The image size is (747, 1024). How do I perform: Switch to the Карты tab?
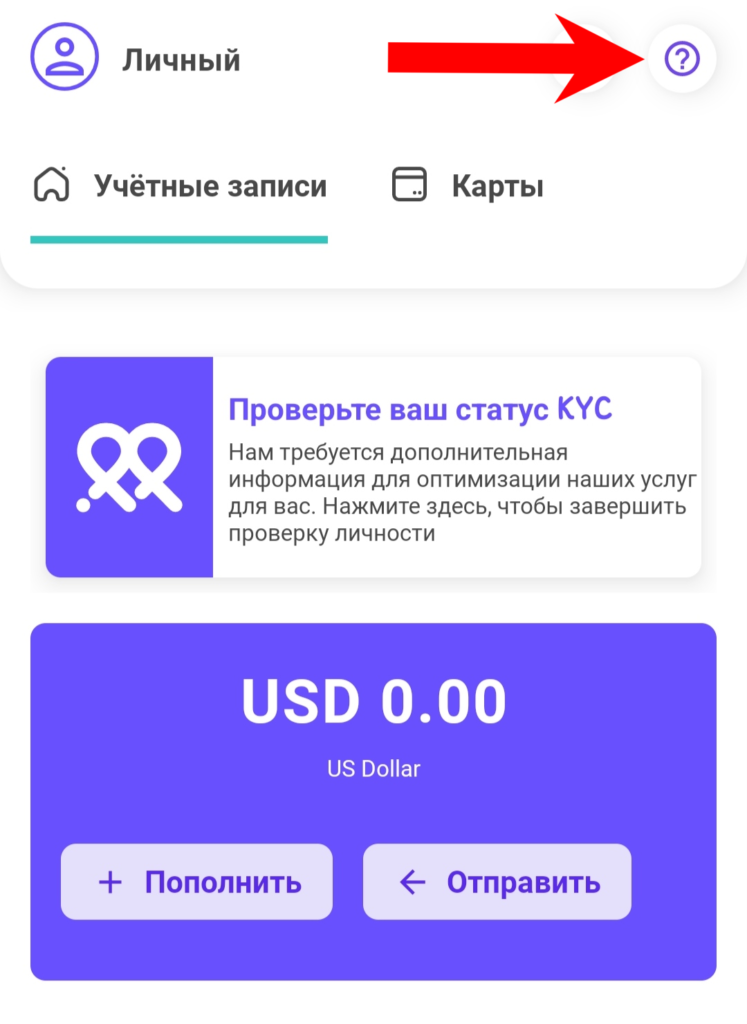pos(497,185)
